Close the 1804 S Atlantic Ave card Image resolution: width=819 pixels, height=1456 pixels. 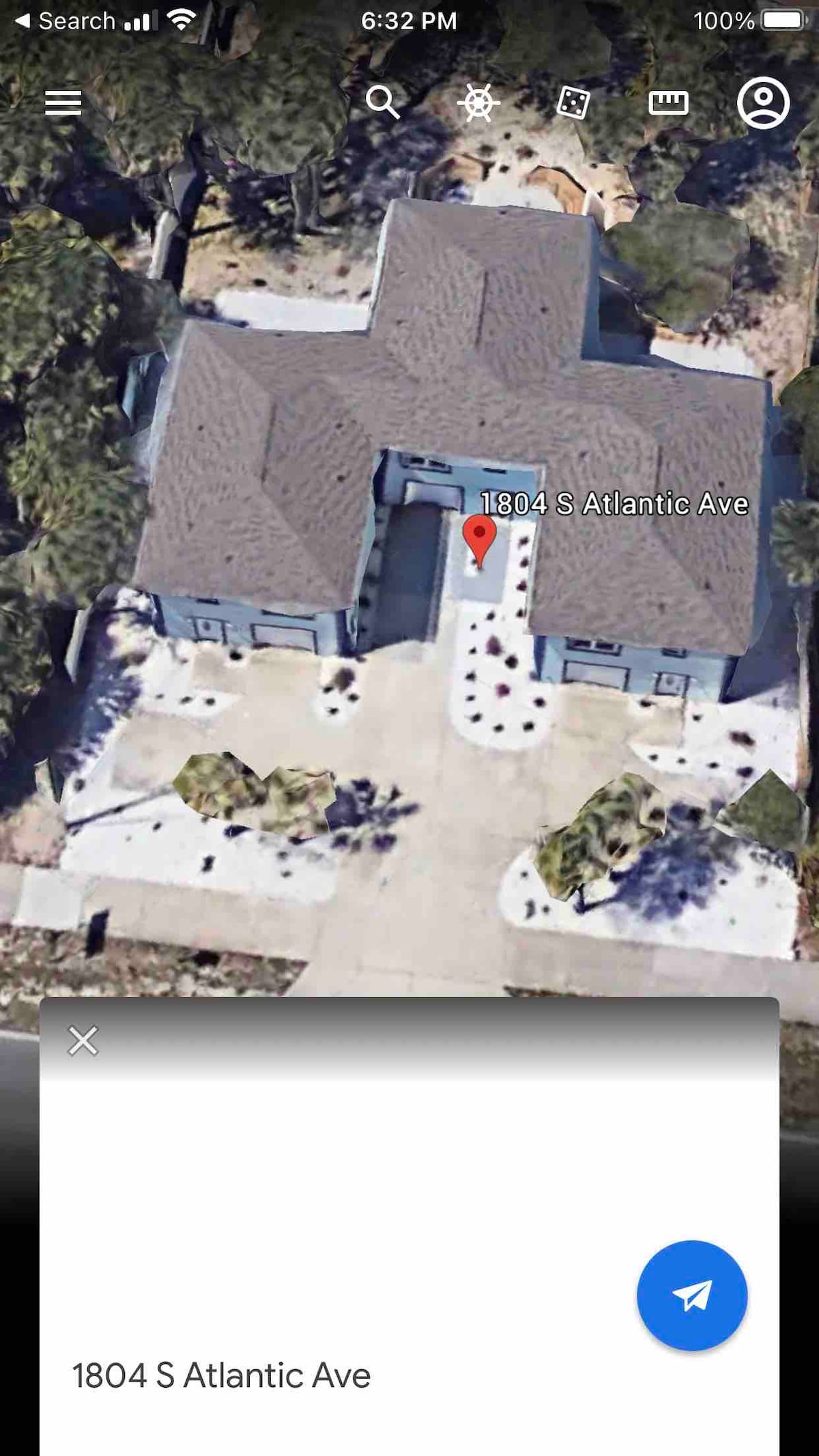point(83,1041)
